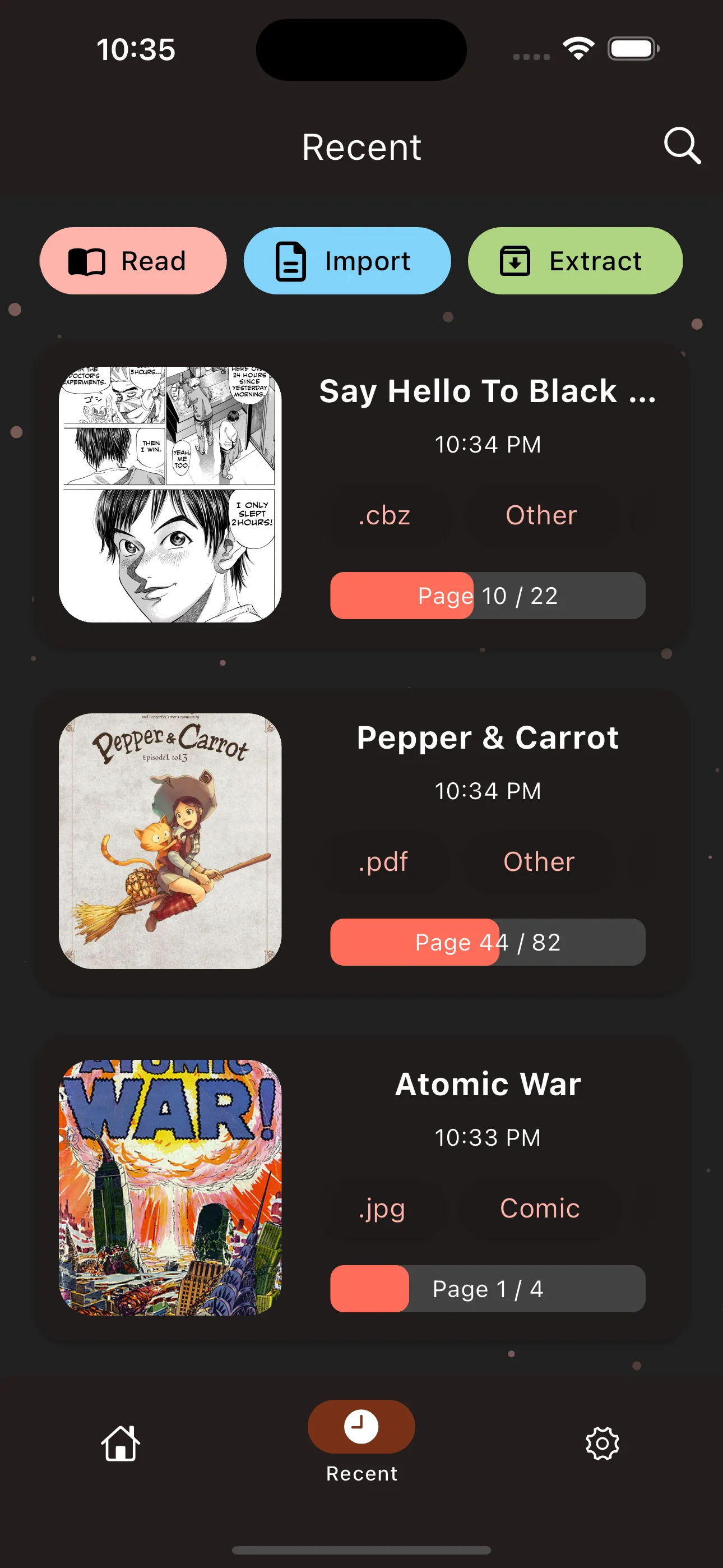Open the .jpg badge on Atomic War
This screenshot has width=723, height=1568.
pos(382,1209)
